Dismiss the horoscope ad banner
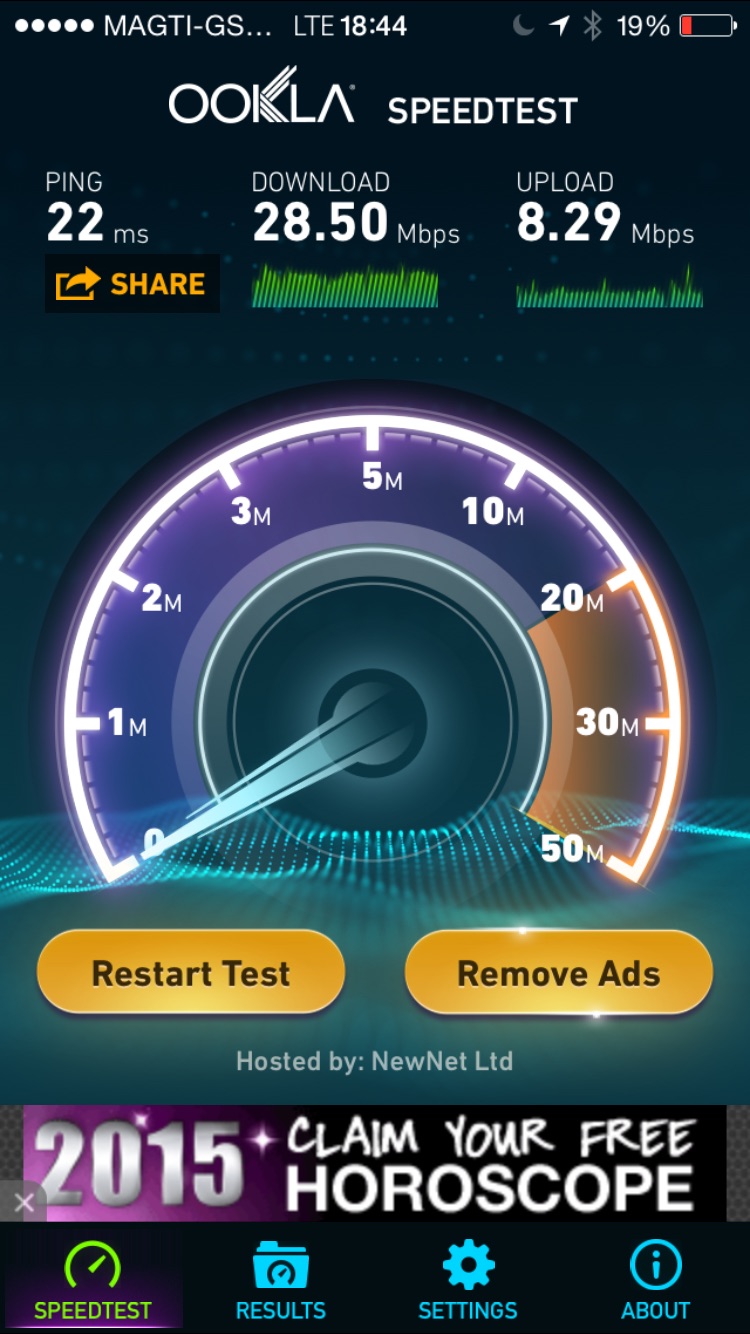This screenshot has height=1334, width=750. click(26, 1201)
